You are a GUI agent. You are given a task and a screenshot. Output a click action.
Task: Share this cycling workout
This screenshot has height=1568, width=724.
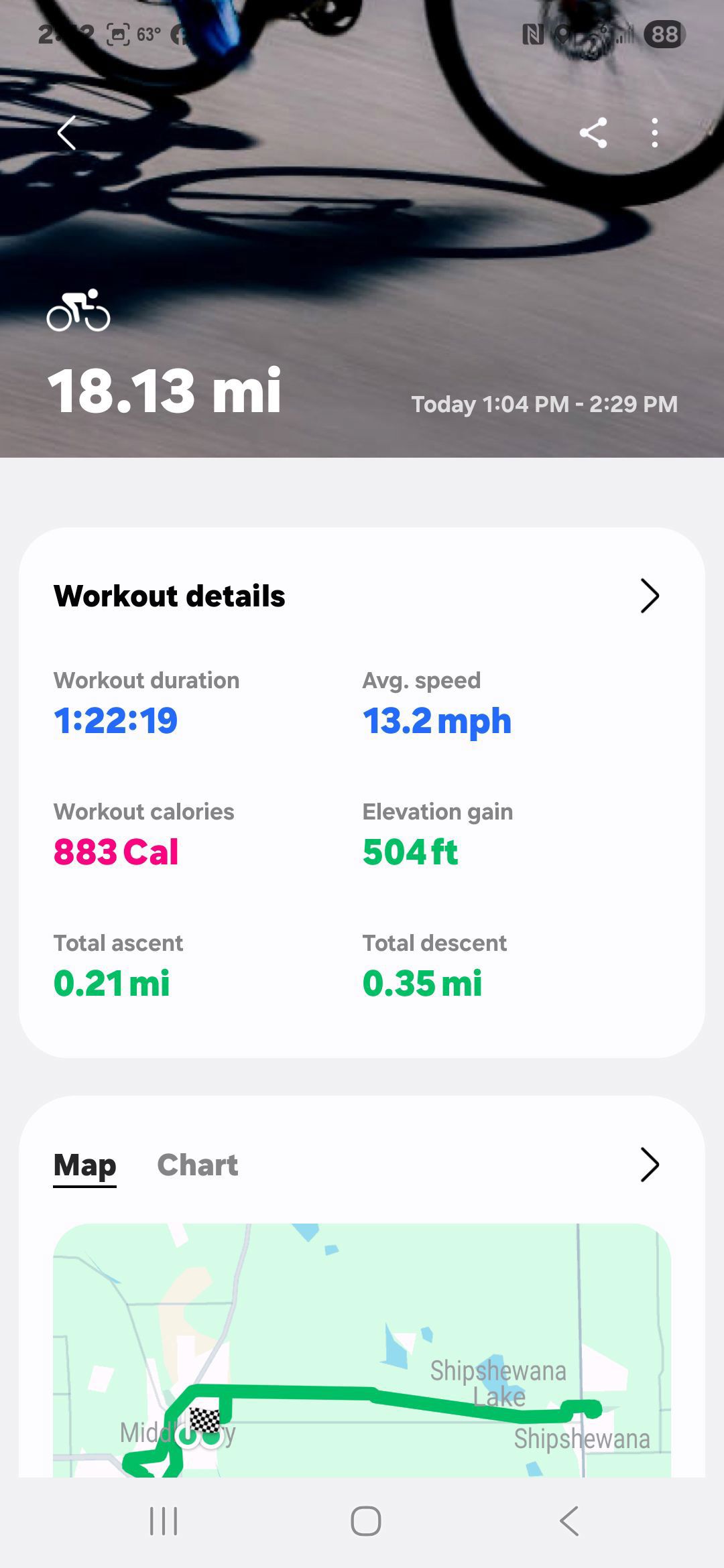pos(593,133)
